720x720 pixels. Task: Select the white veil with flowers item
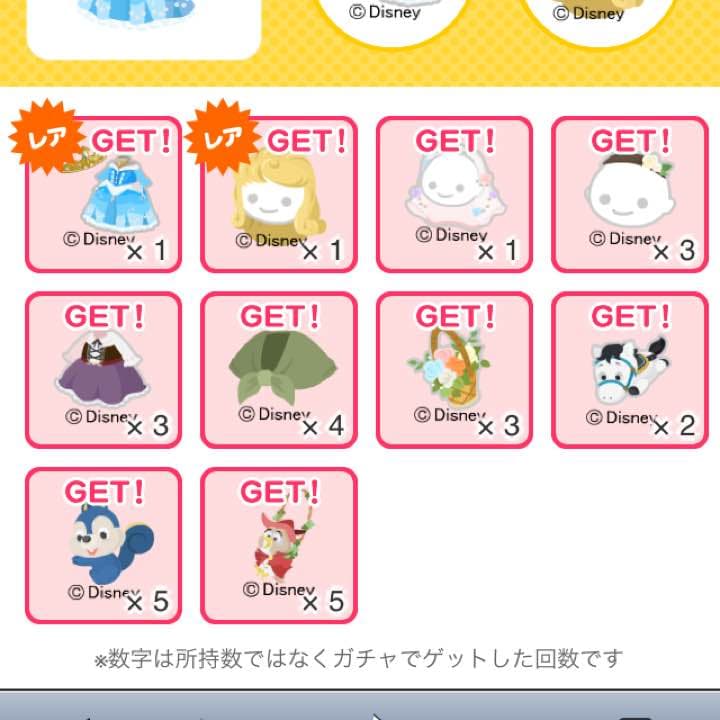(454, 195)
